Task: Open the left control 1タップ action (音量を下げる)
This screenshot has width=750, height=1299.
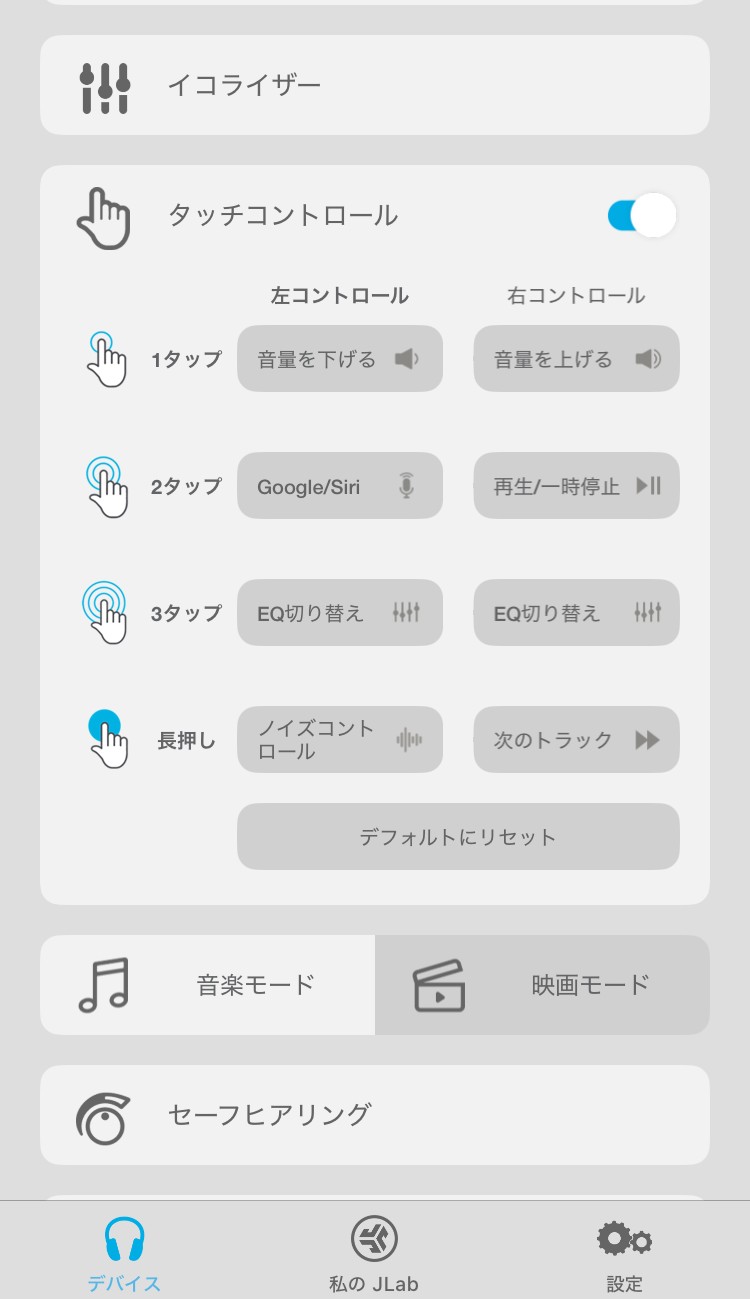Action: pos(339,358)
